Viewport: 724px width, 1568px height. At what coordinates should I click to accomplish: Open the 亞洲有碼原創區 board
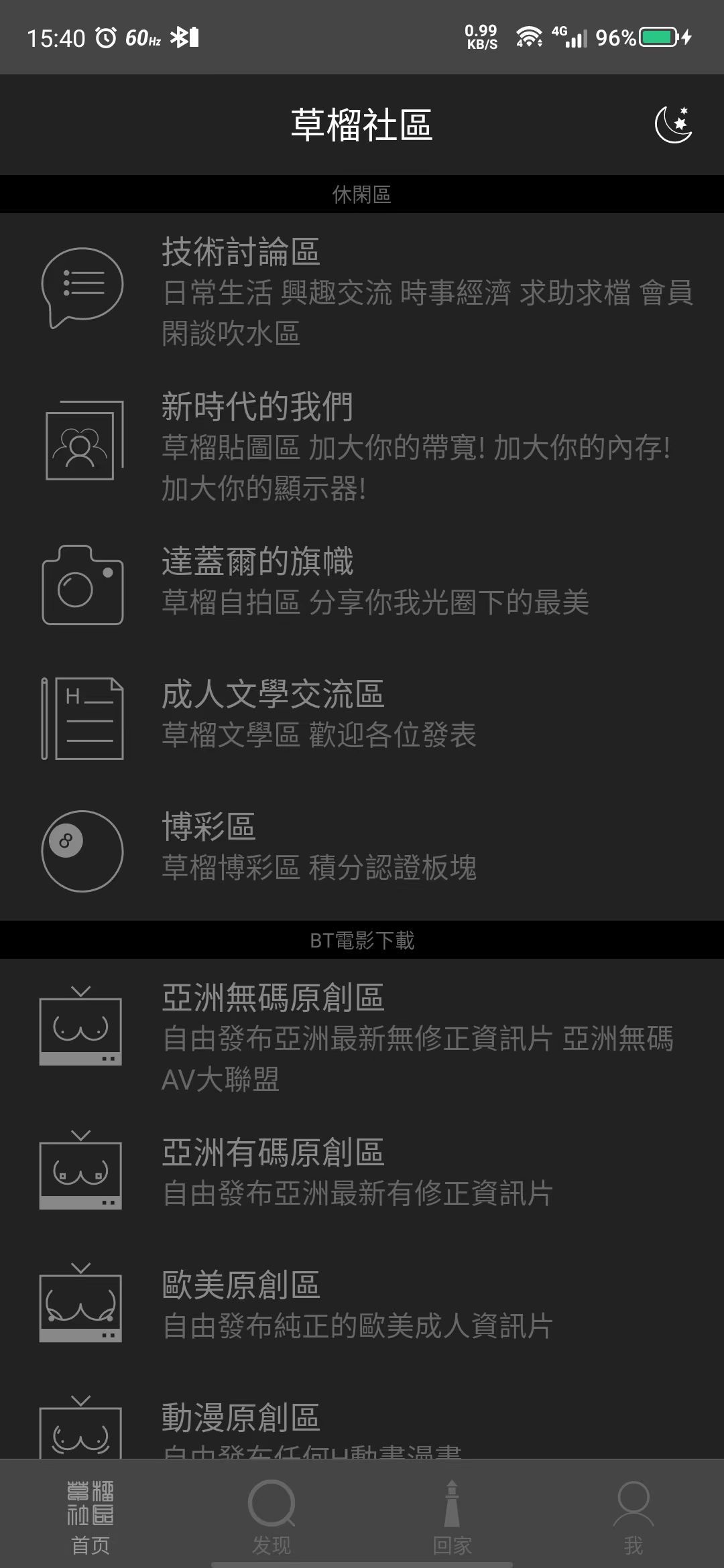click(x=362, y=1173)
